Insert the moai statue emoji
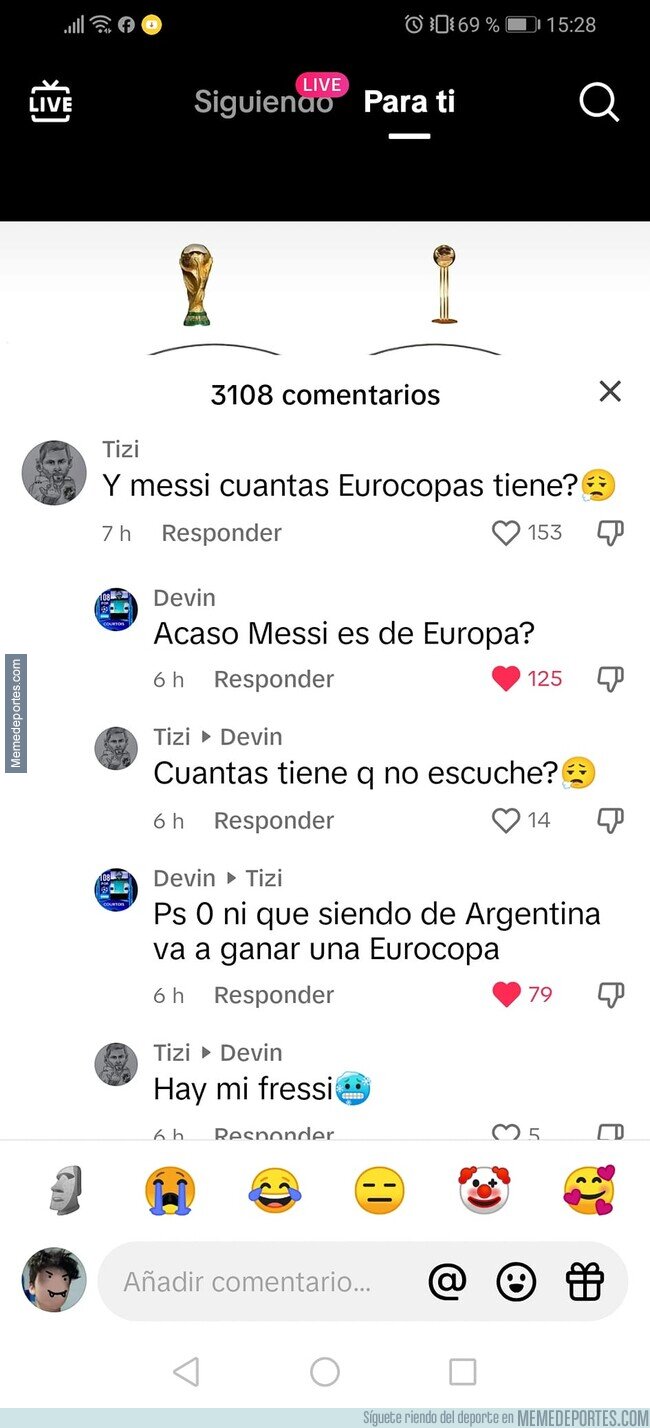Screen dimensions: 650x1428 (x=65, y=1191)
